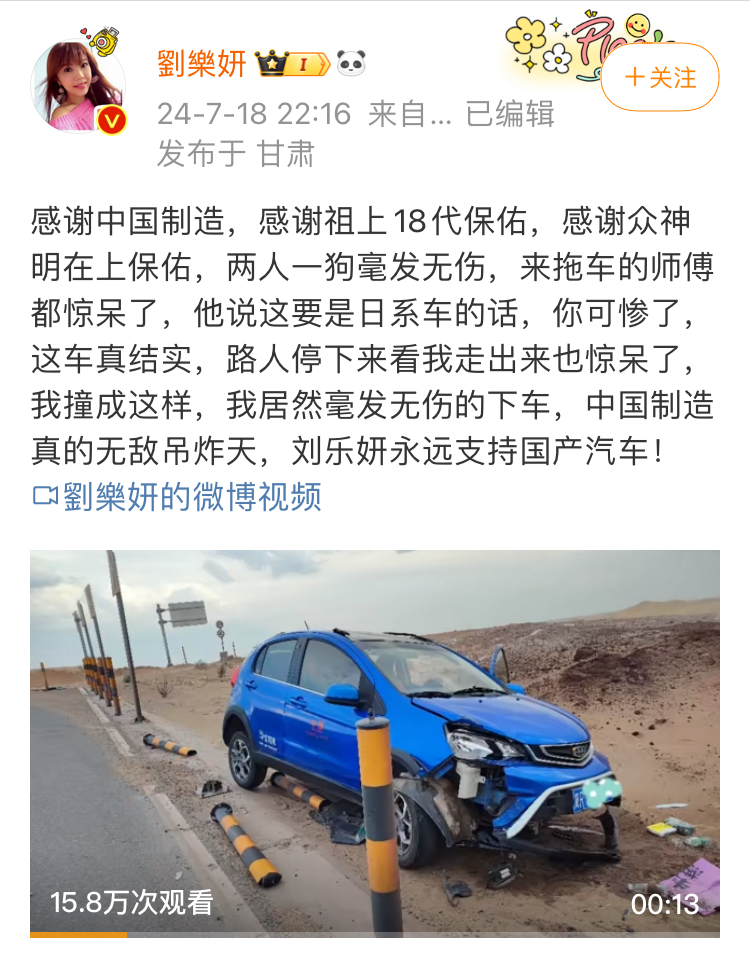This screenshot has width=750, height=957.
Task: Open 劉樂妍's profile avatar
Action: tap(78, 87)
